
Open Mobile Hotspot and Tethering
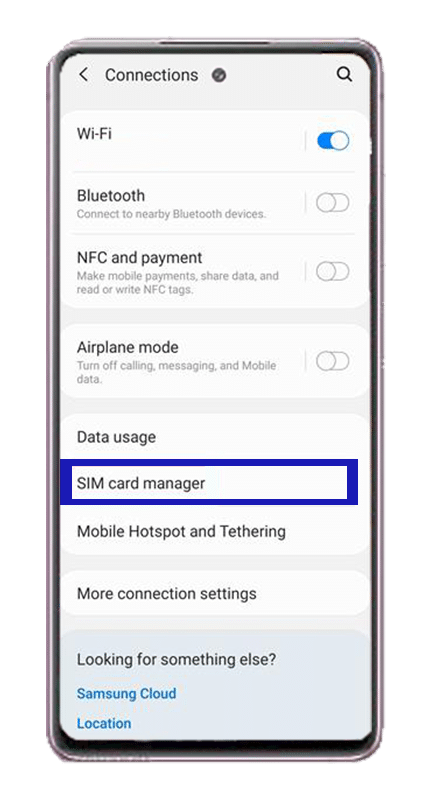coord(214,531)
